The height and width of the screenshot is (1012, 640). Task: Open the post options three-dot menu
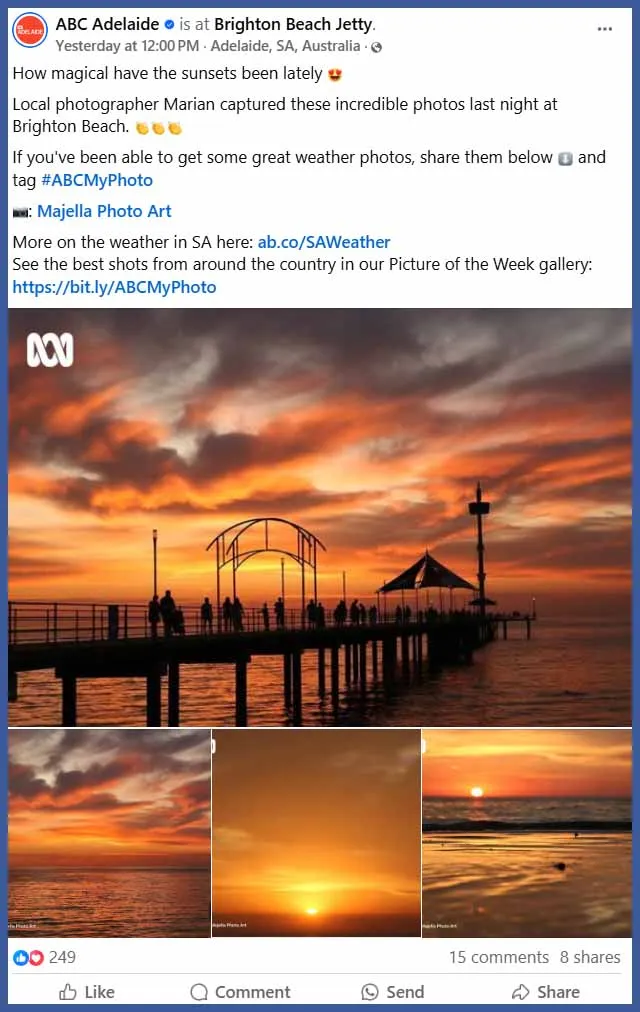pyautogui.click(x=604, y=29)
